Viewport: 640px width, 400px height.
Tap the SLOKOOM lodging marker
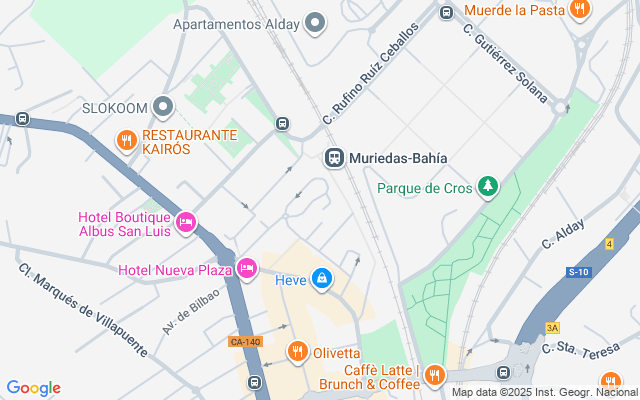[x=163, y=106]
